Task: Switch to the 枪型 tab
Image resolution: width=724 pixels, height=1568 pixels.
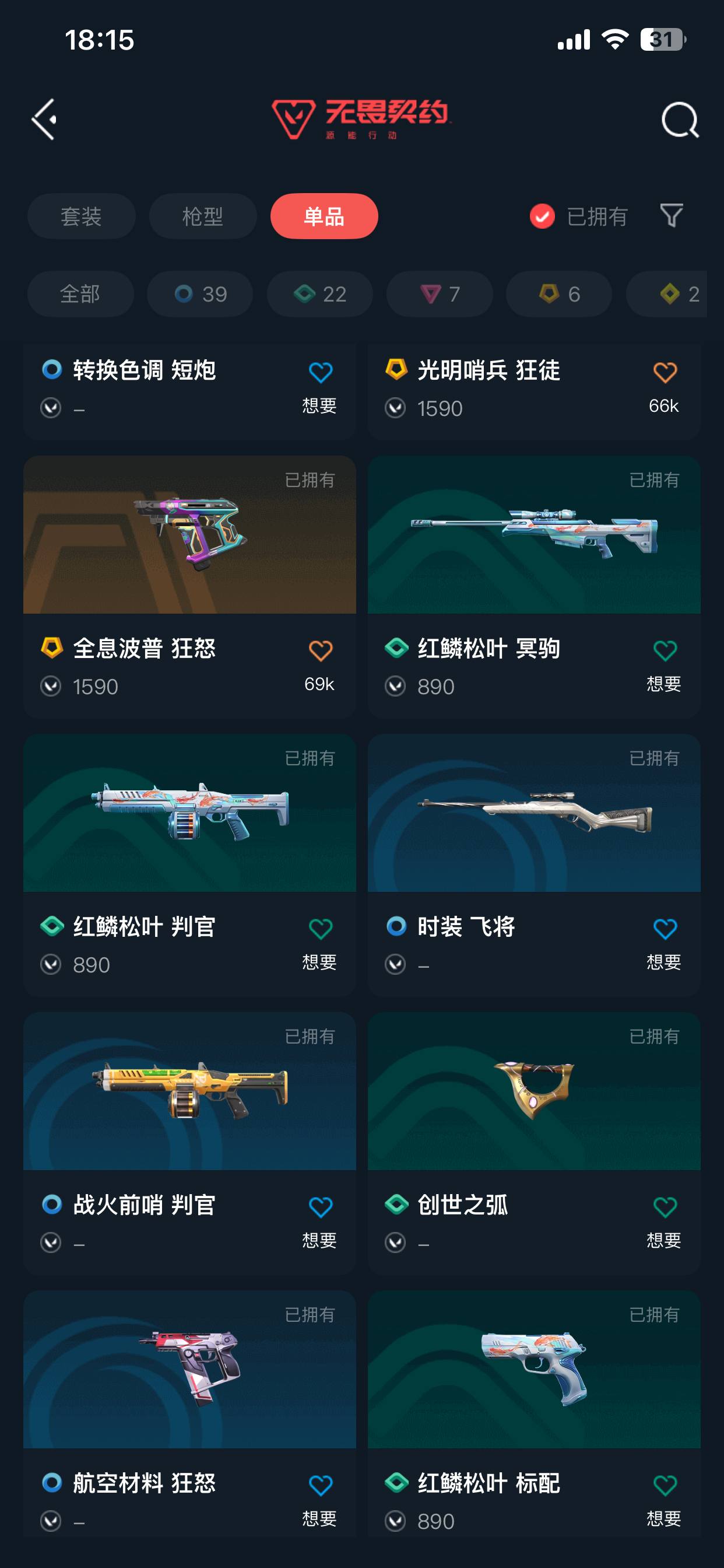Action: (203, 216)
